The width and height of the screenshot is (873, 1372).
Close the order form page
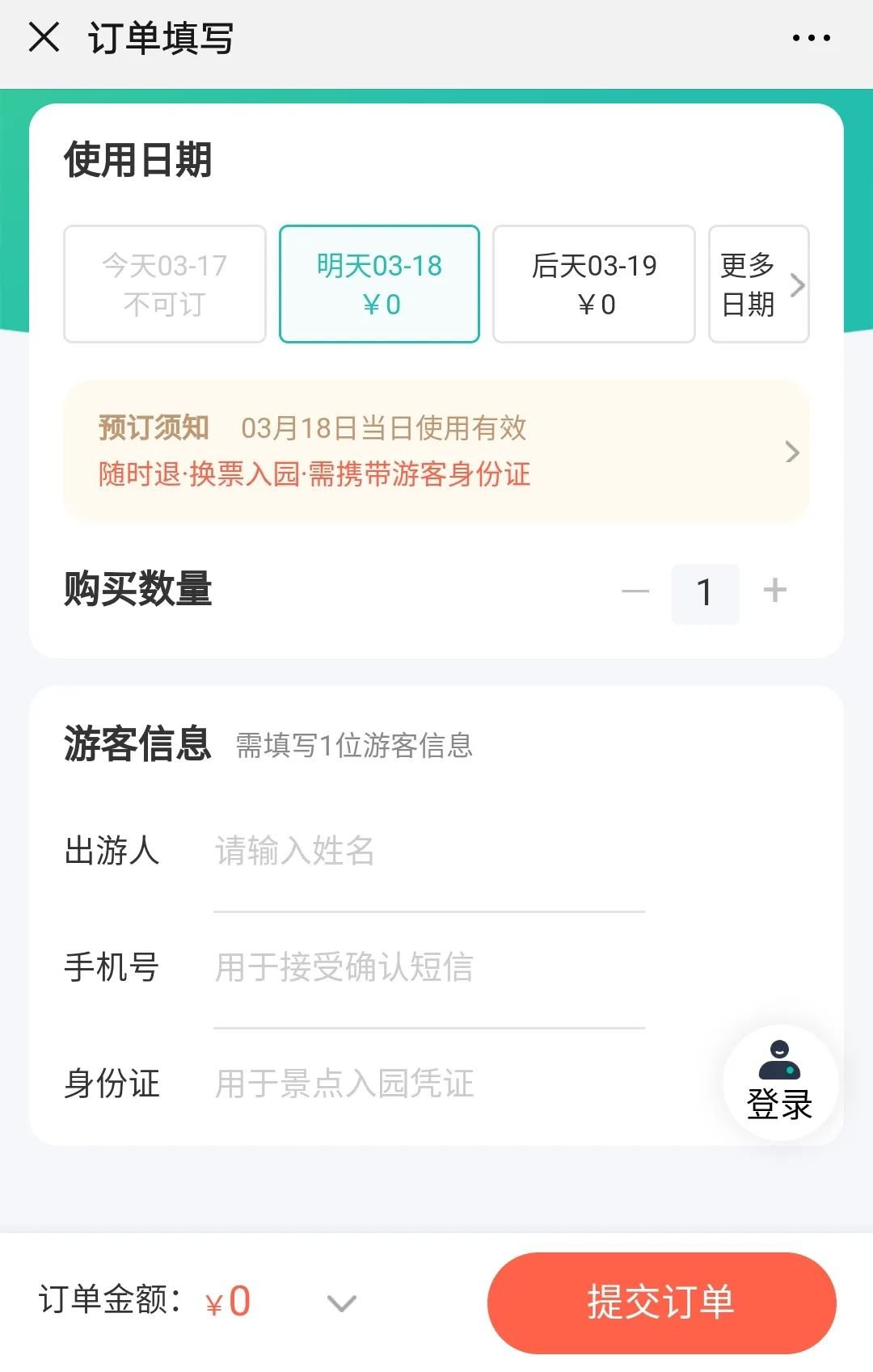point(44,37)
